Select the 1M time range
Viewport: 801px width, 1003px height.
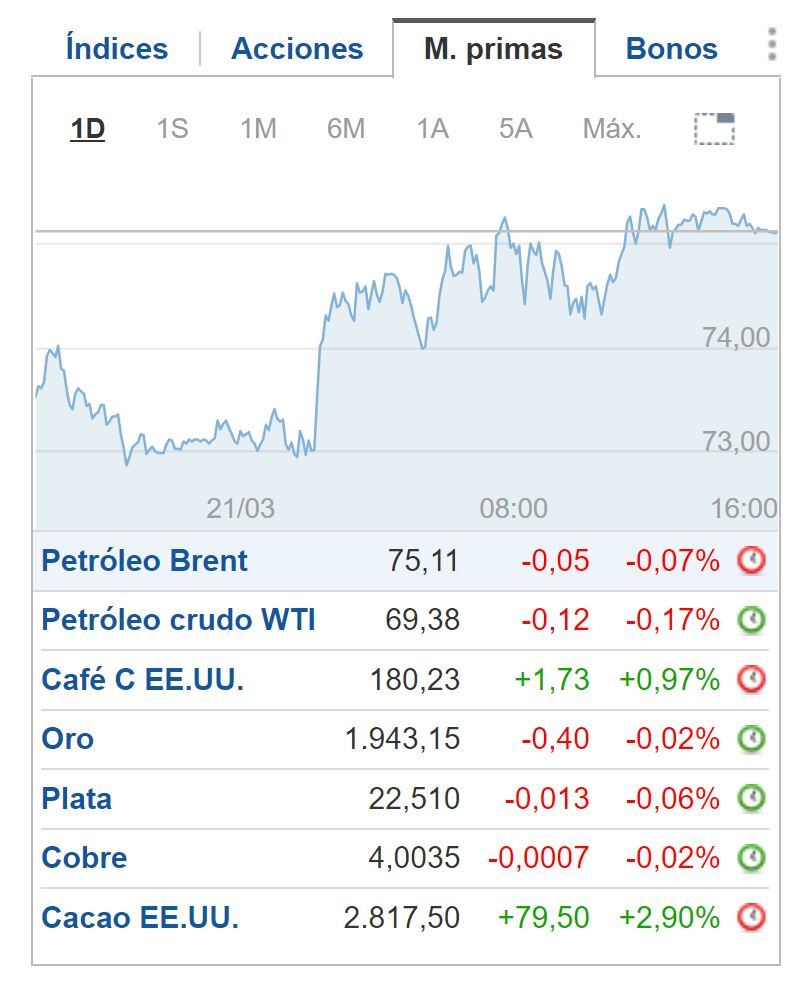pos(257,129)
